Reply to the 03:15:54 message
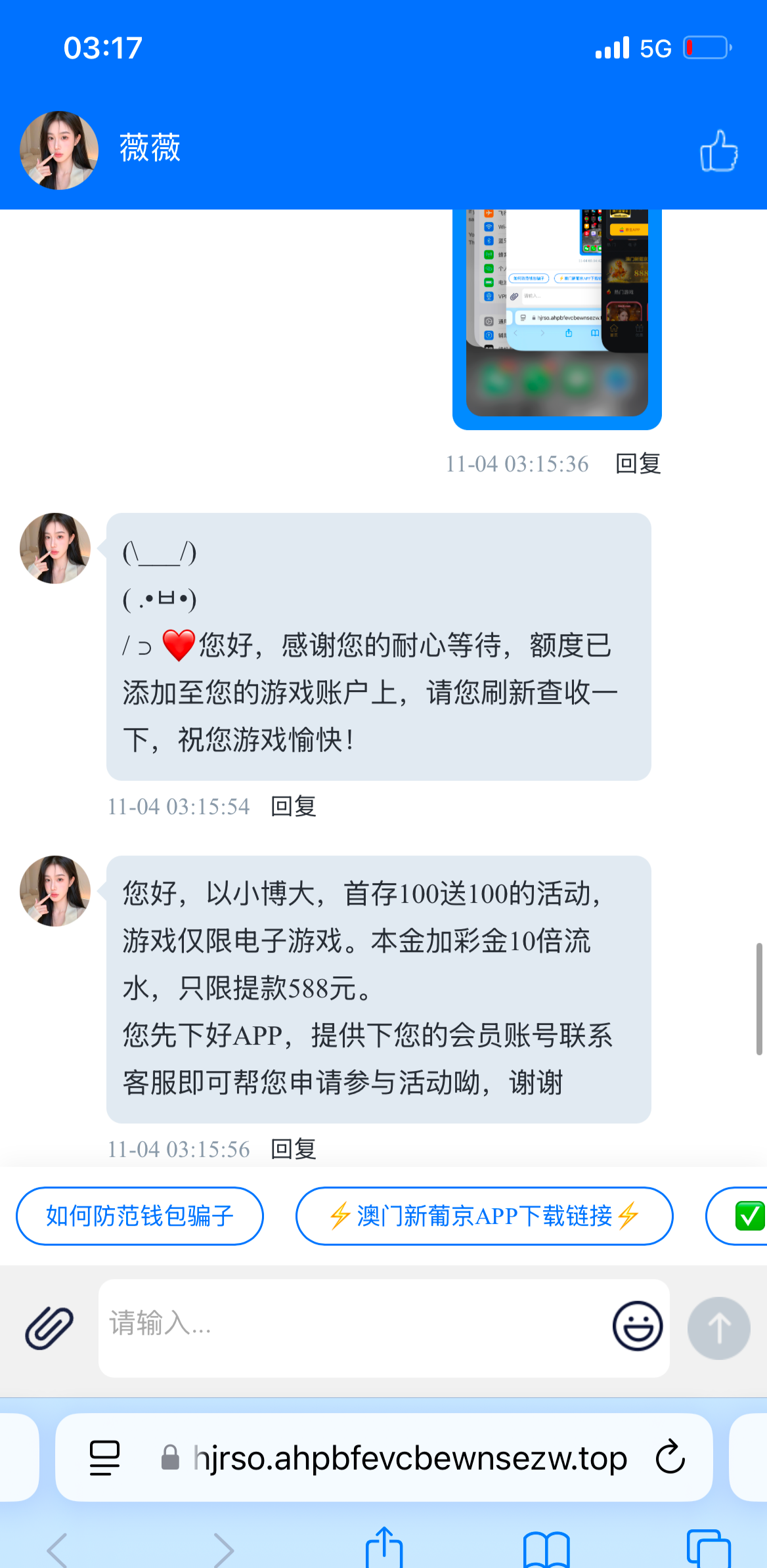This screenshot has height=1568, width=767. (294, 806)
